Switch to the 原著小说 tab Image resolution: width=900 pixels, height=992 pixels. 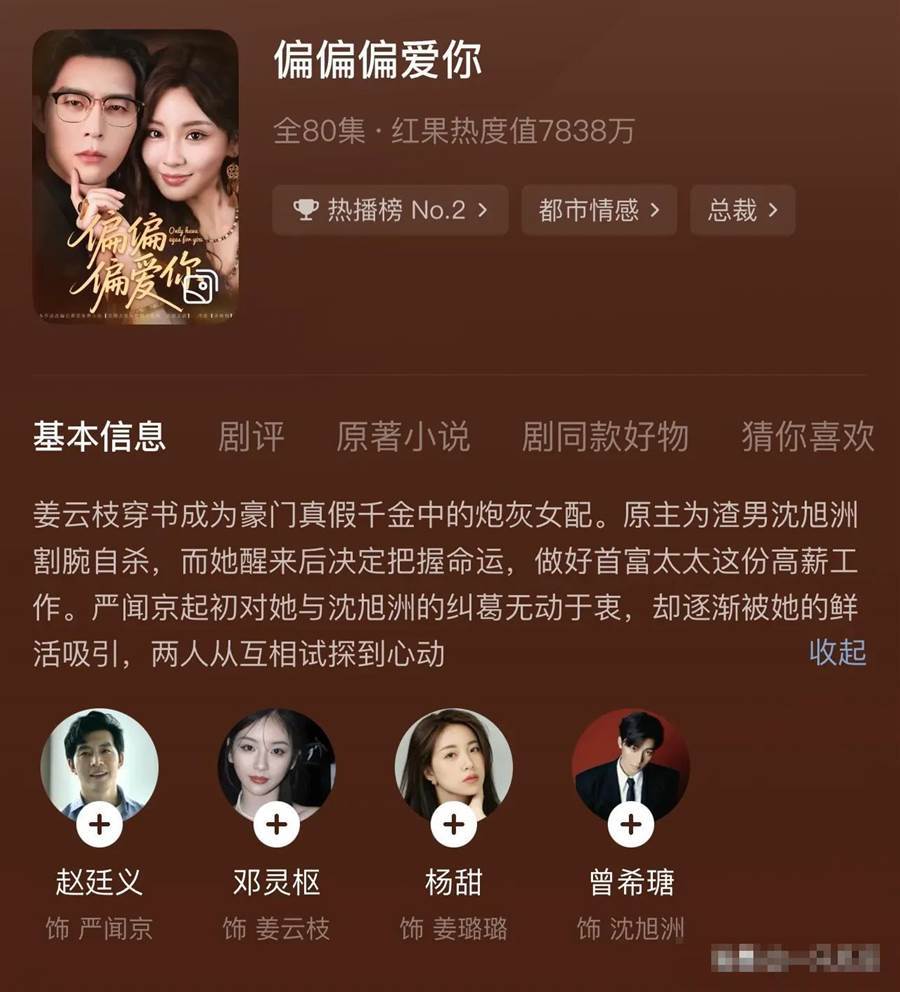[x=402, y=437]
